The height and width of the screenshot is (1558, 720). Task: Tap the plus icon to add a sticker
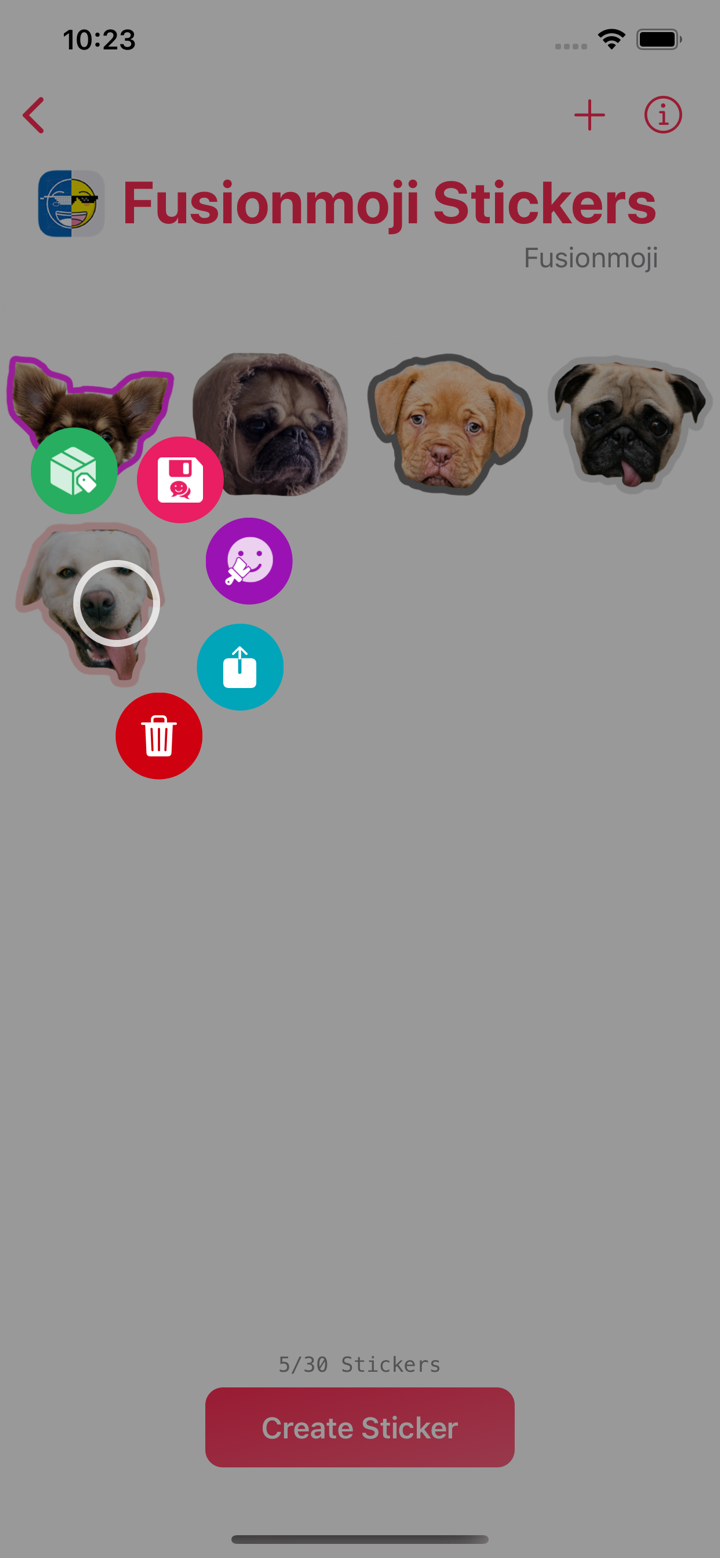click(x=589, y=115)
